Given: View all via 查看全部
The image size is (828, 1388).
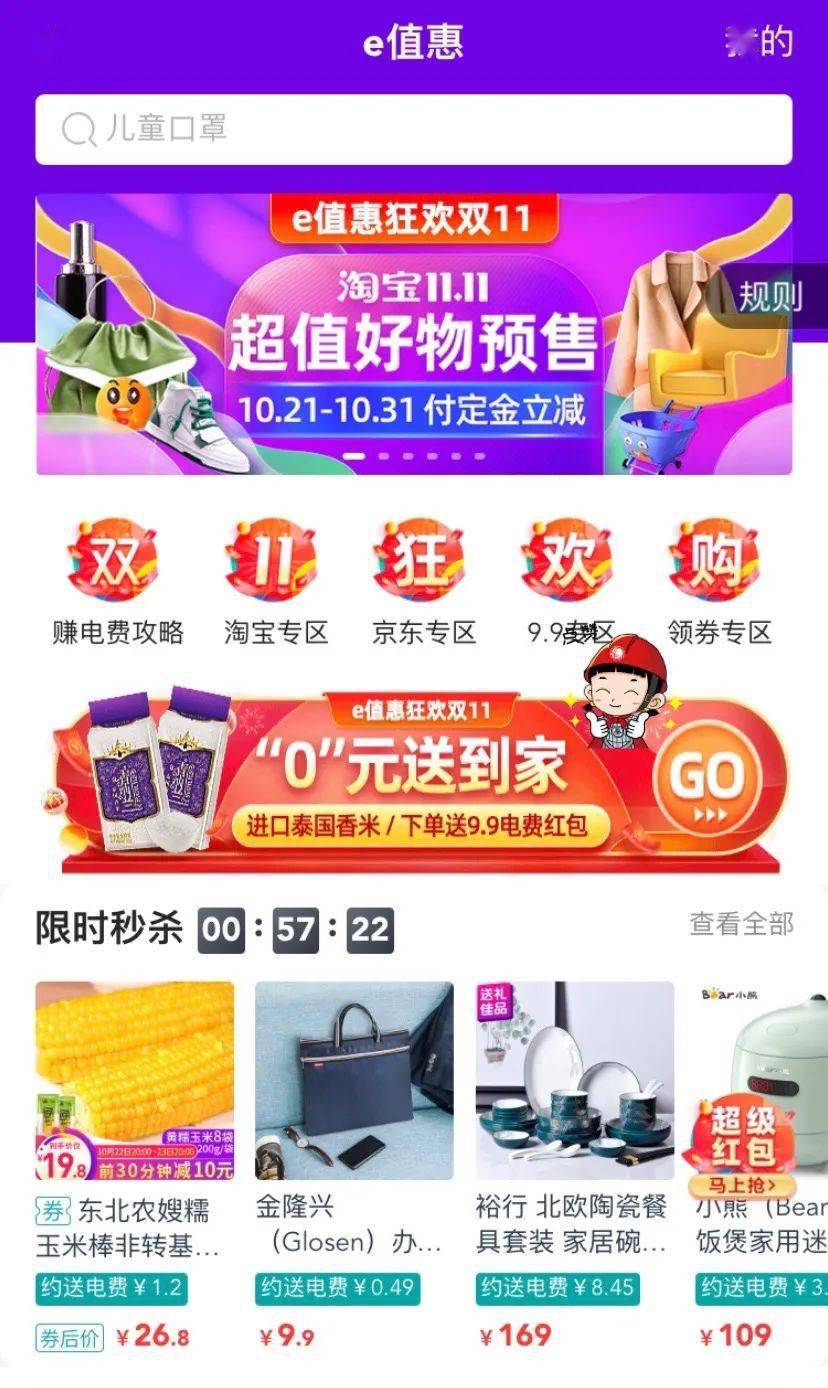Looking at the screenshot, I should (x=741, y=924).
